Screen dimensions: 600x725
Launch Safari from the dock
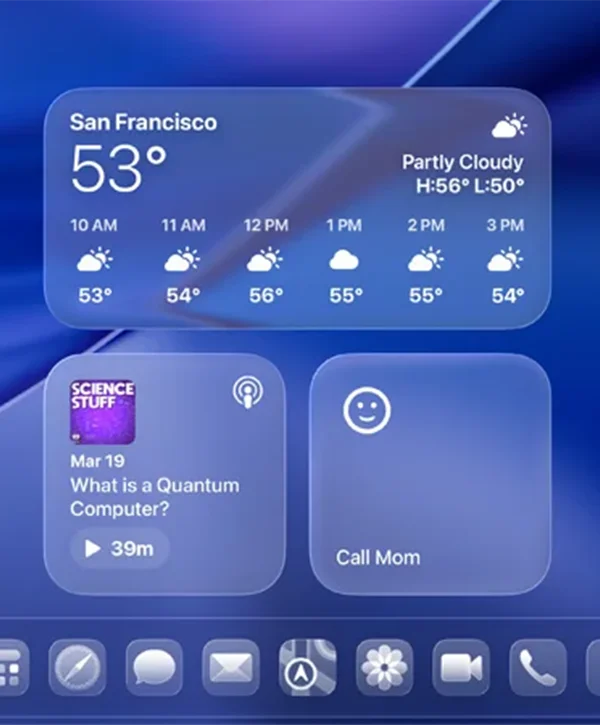click(x=77, y=667)
